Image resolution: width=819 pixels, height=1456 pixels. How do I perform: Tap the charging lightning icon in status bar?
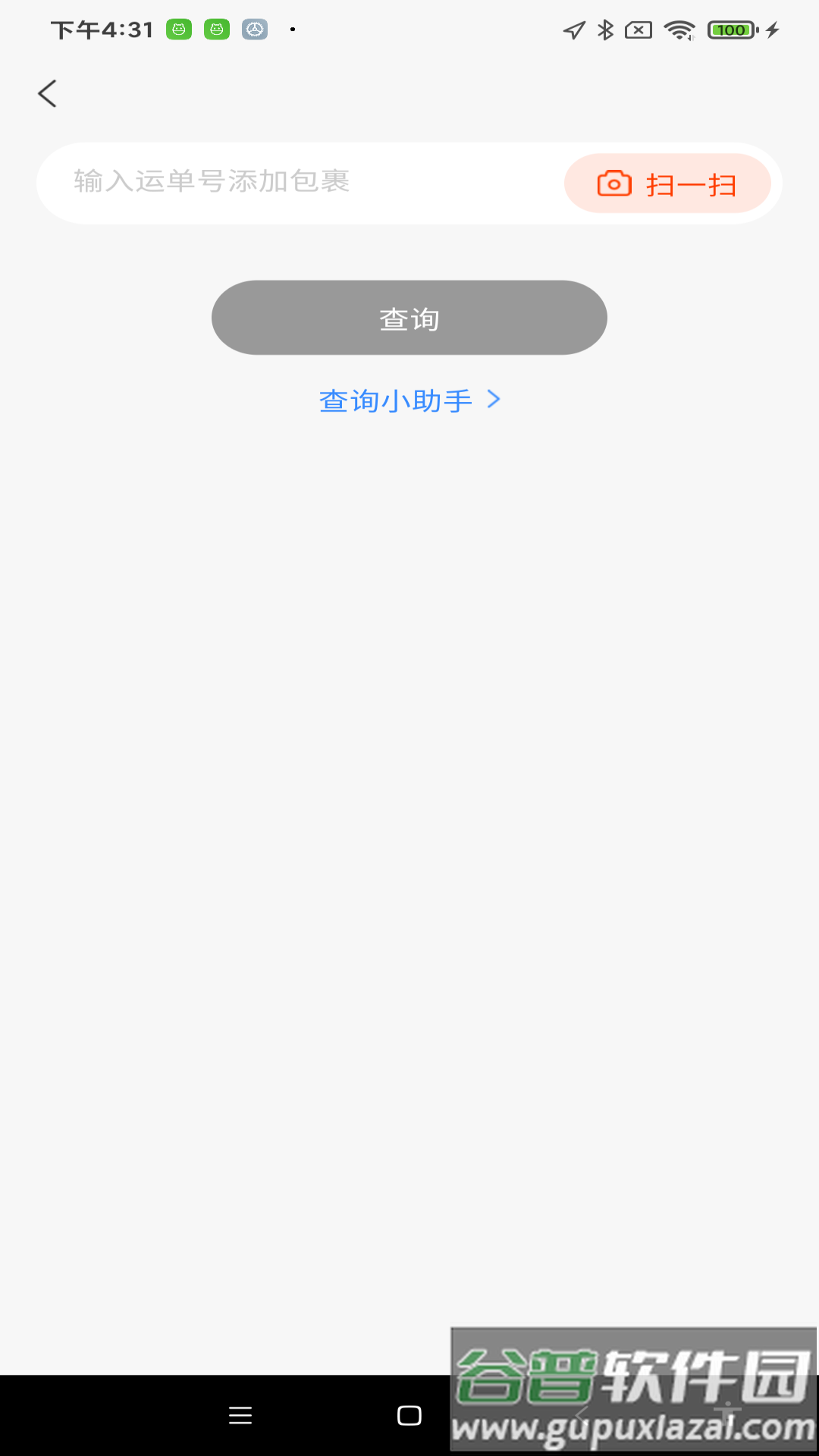coord(773,29)
